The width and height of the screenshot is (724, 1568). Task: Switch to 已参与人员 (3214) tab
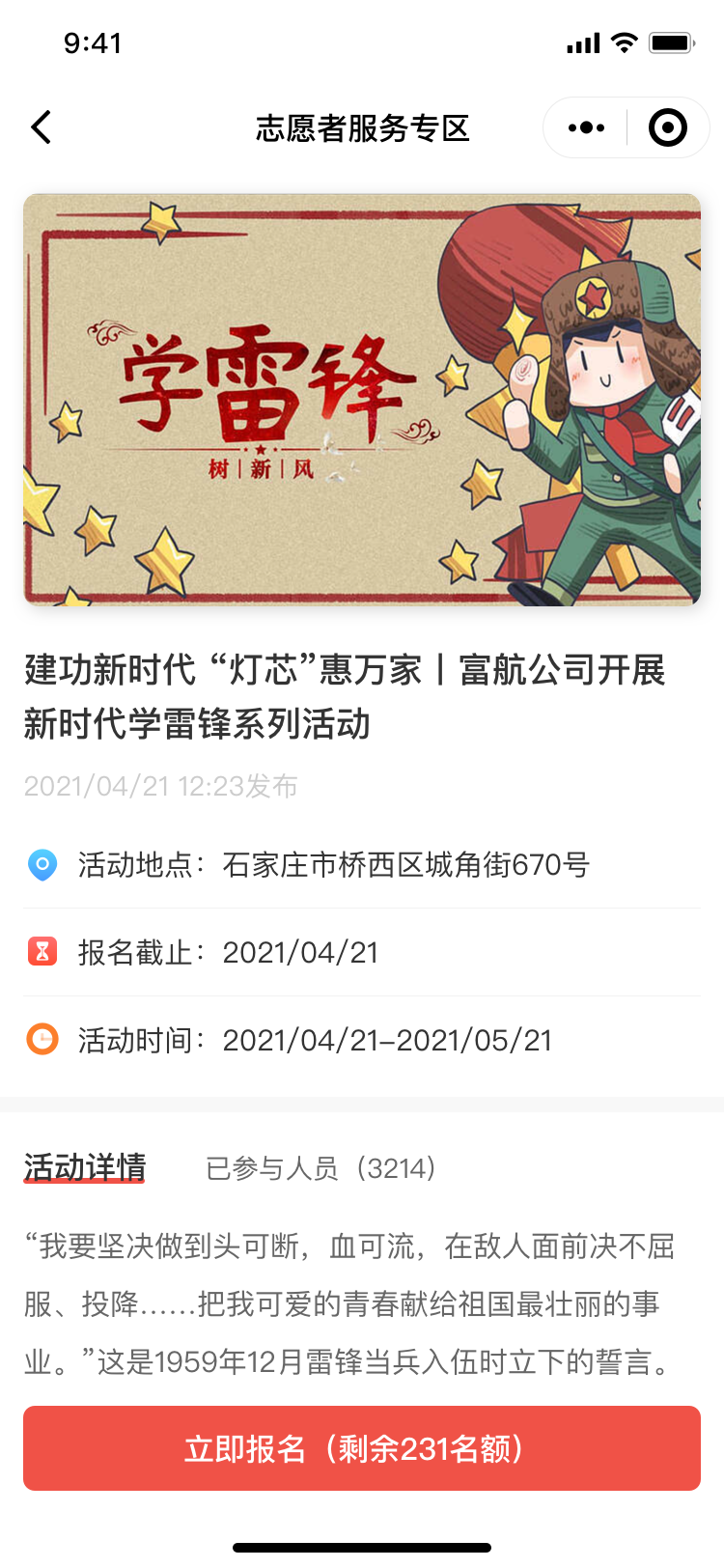click(x=320, y=1168)
